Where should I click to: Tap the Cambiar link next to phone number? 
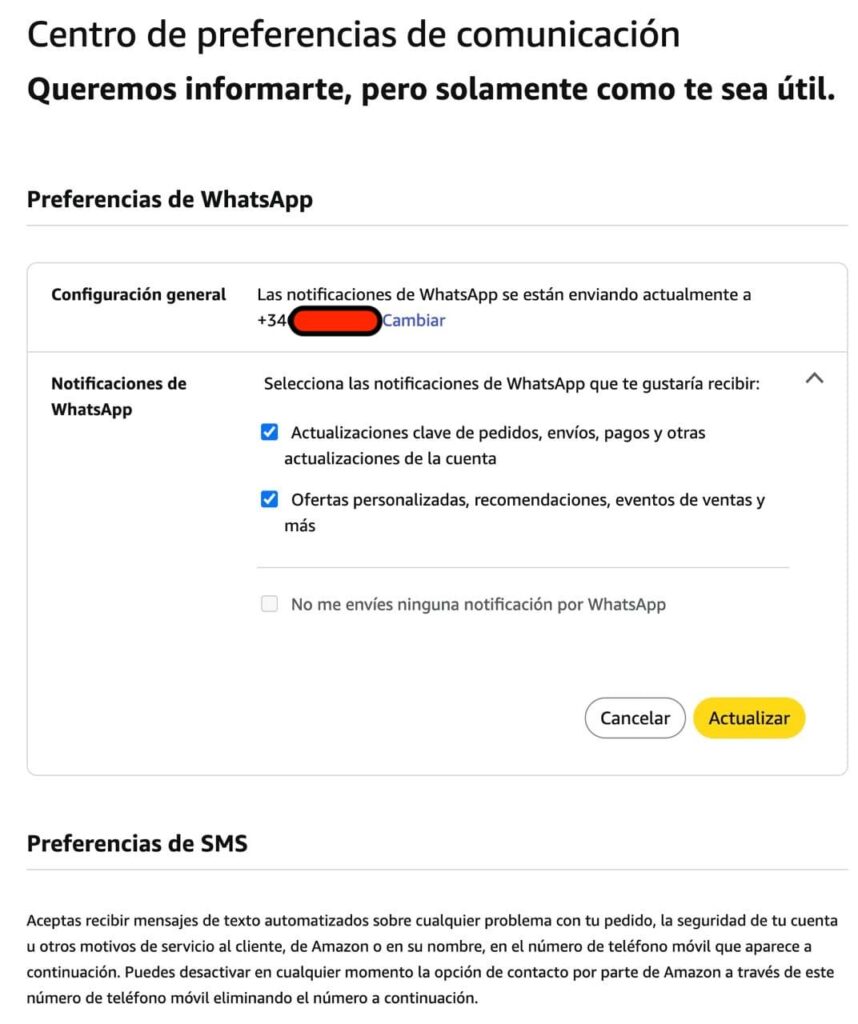click(x=413, y=321)
